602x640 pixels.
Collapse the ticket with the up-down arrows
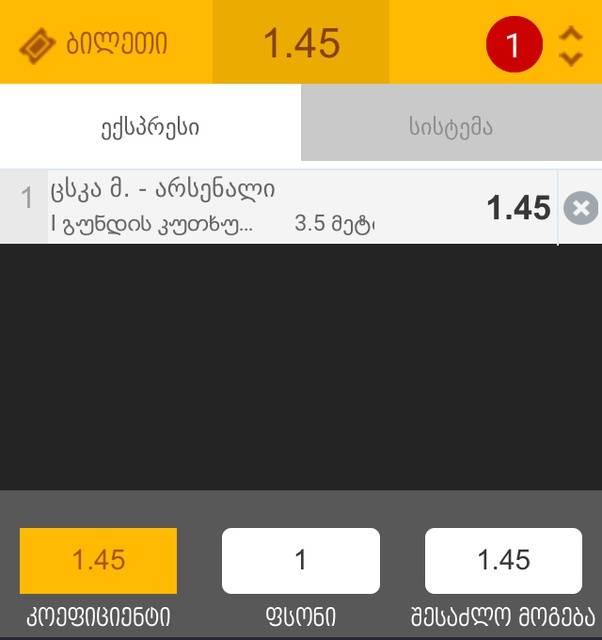(570, 45)
